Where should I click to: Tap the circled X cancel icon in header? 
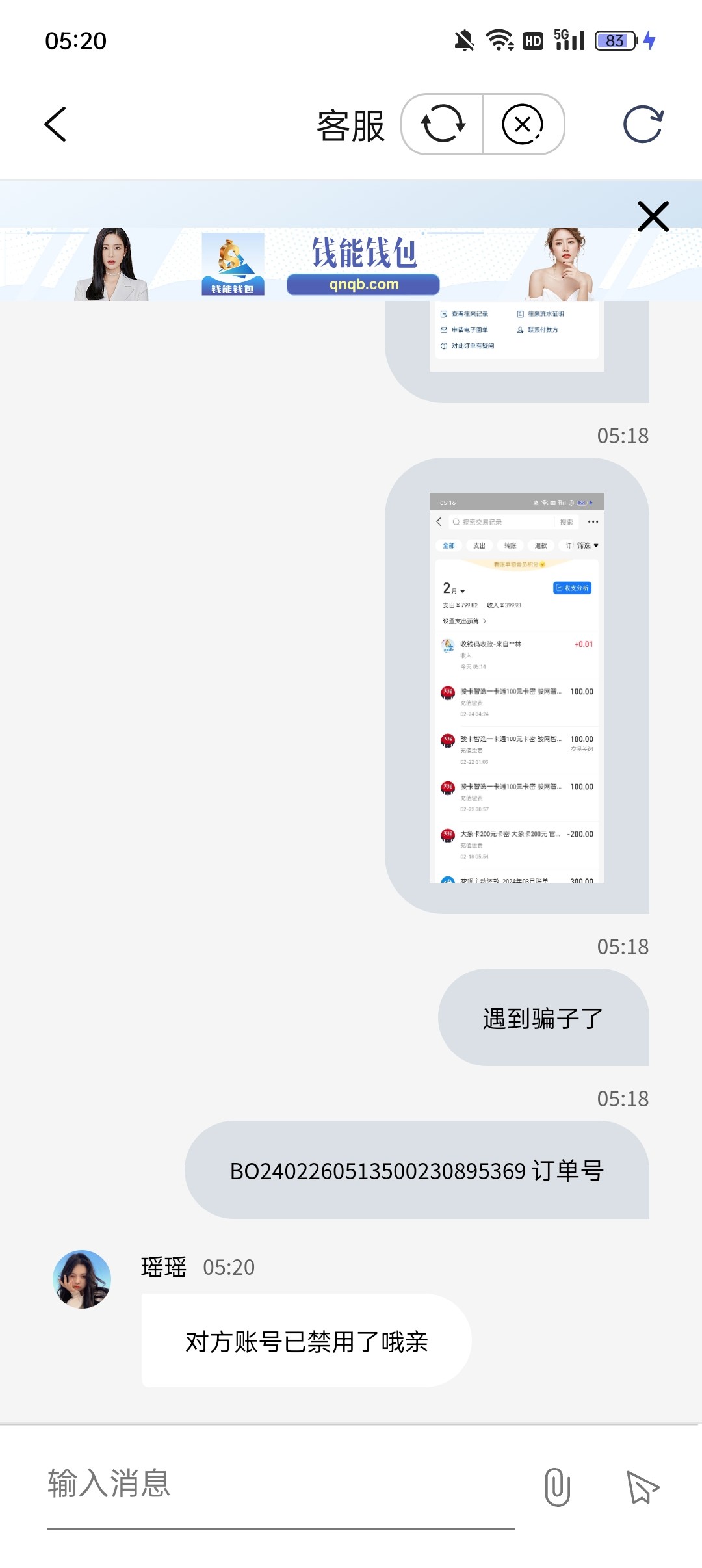(x=523, y=123)
